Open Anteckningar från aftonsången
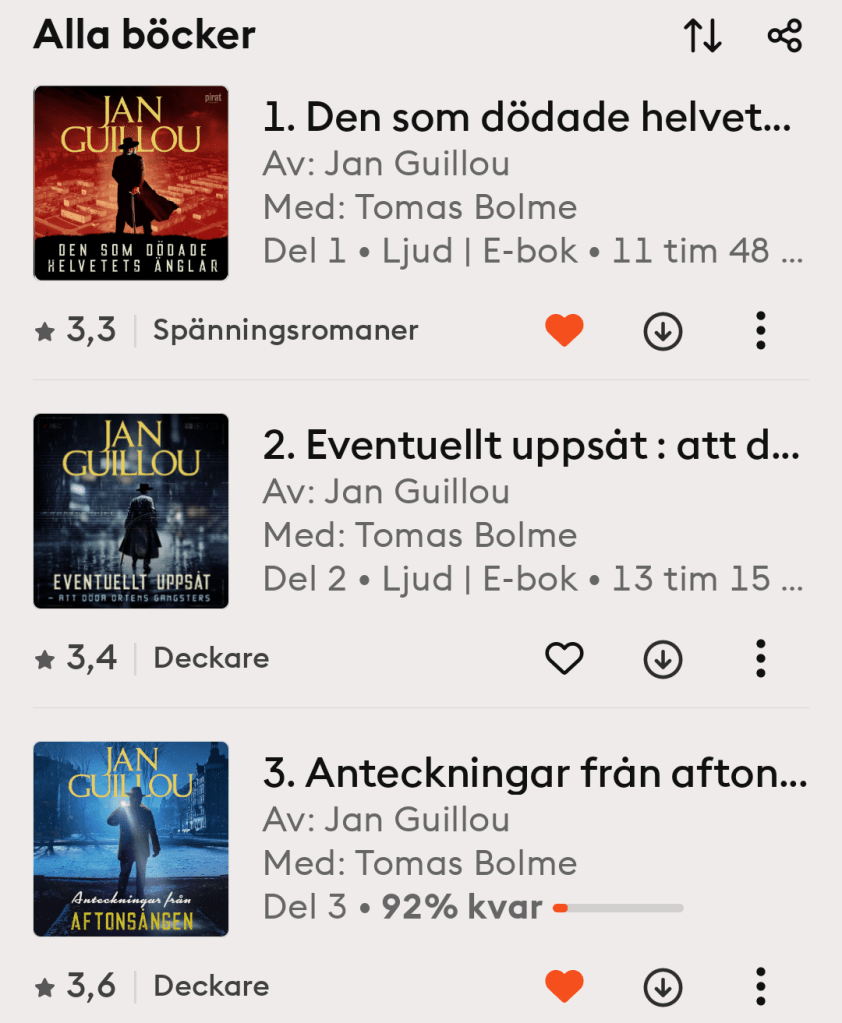842x1023 pixels. [x=534, y=774]
